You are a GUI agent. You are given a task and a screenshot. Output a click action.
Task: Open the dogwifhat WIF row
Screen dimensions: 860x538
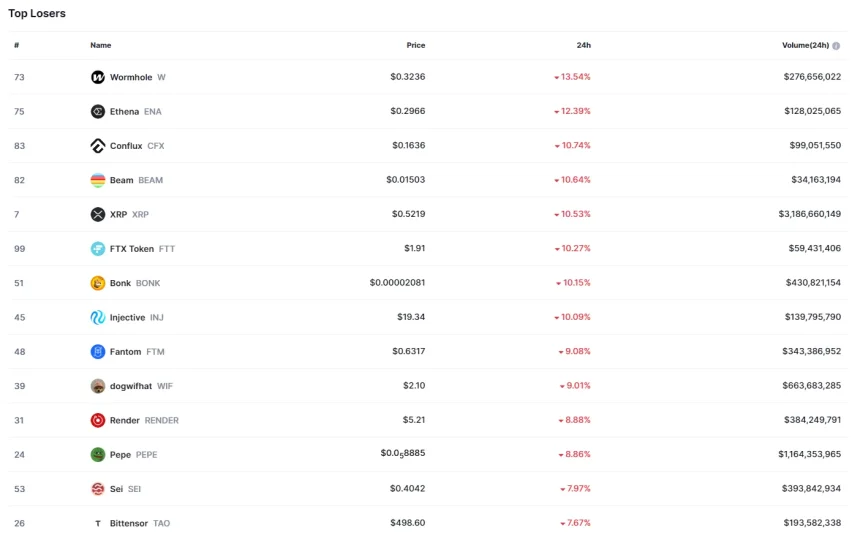pos(131,386)
